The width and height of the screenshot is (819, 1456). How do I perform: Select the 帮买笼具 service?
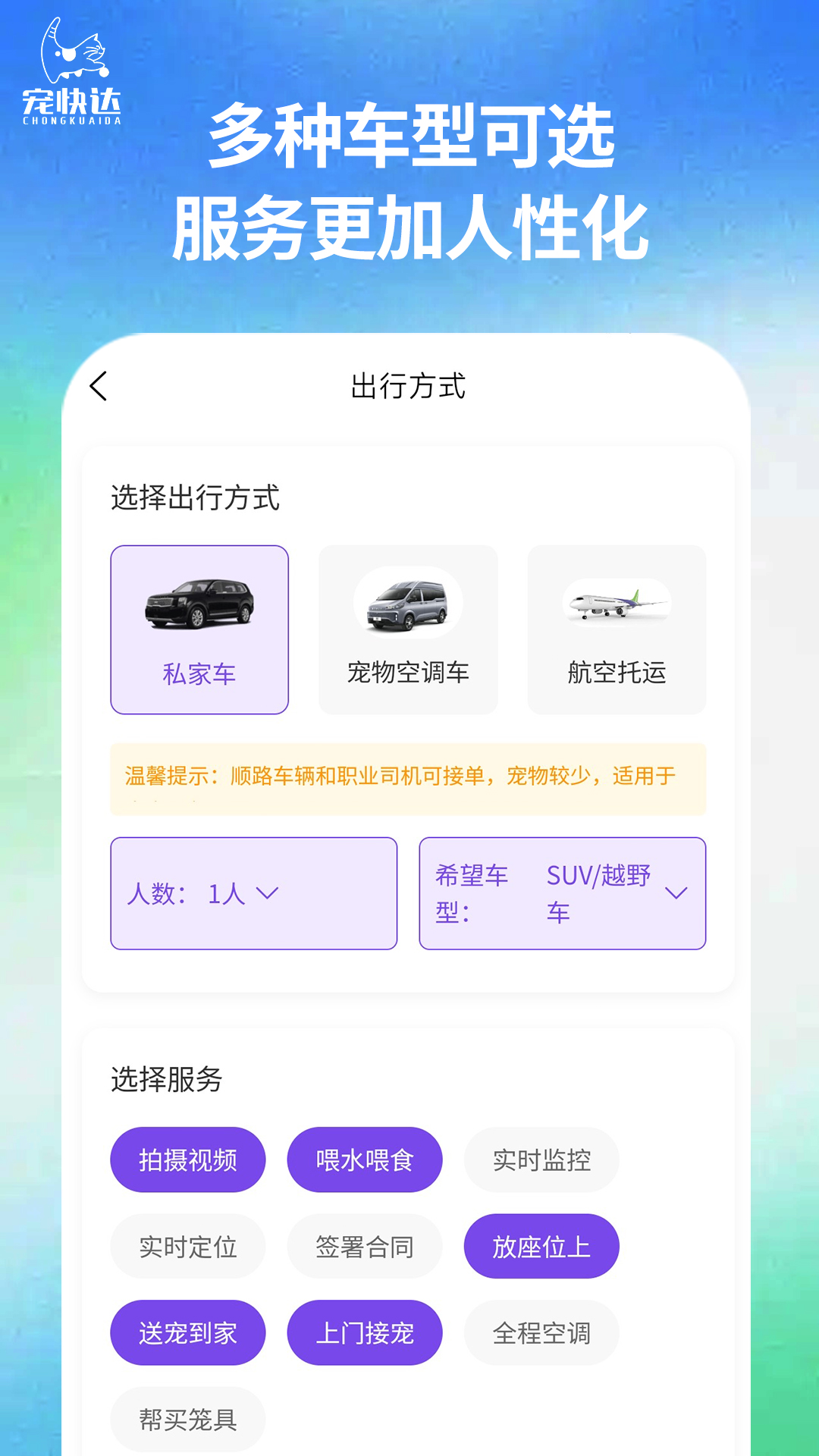pos(187,1420)
